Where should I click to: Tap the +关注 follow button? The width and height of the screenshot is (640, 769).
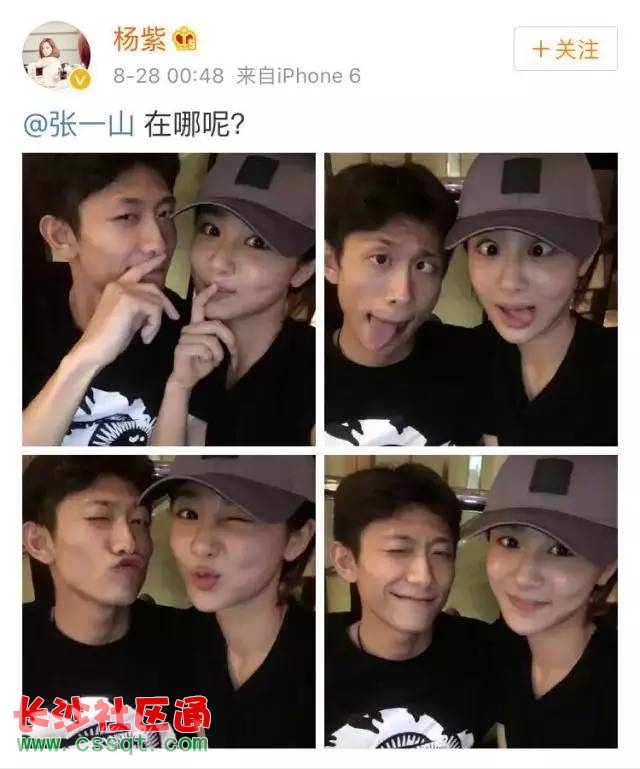tap(565, 49)
